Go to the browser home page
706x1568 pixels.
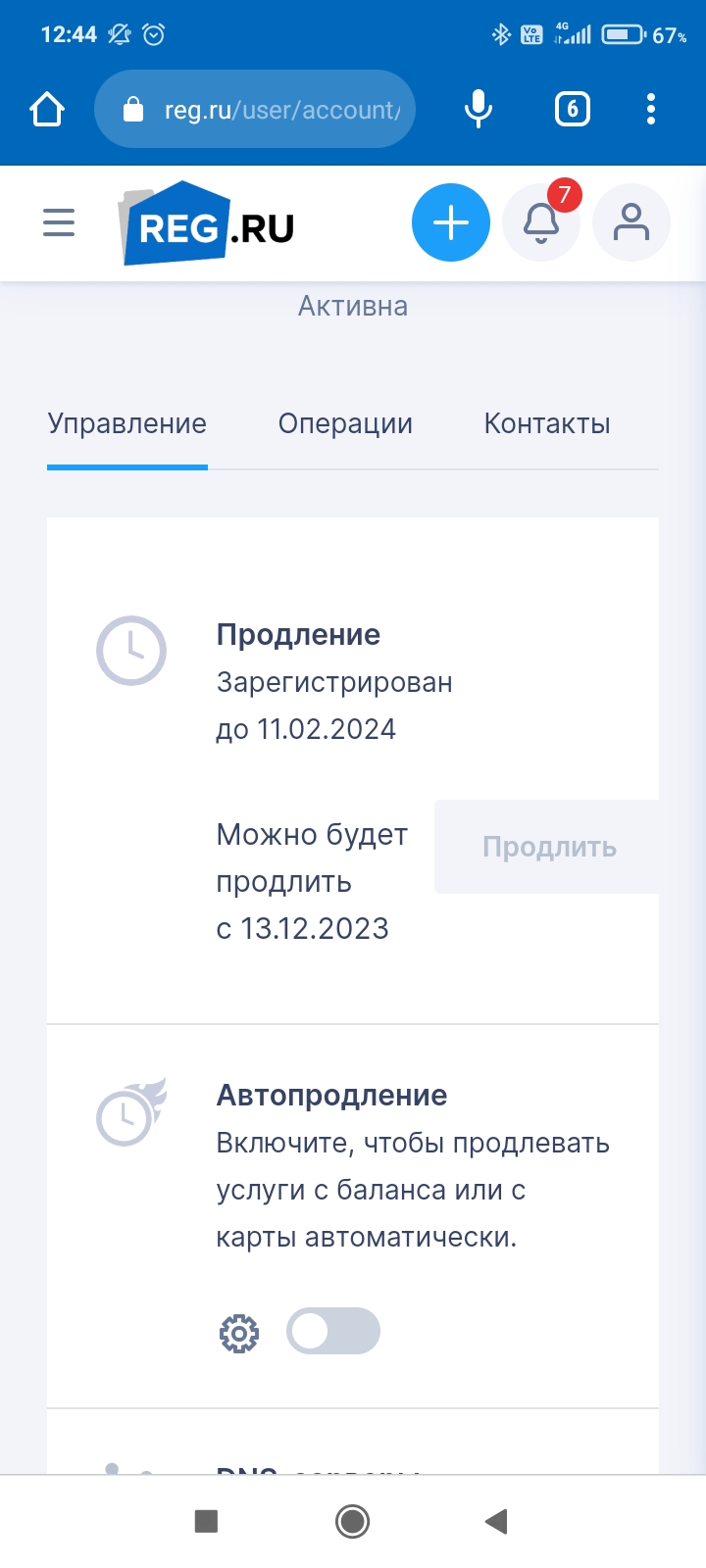click(x=47, y=110)
